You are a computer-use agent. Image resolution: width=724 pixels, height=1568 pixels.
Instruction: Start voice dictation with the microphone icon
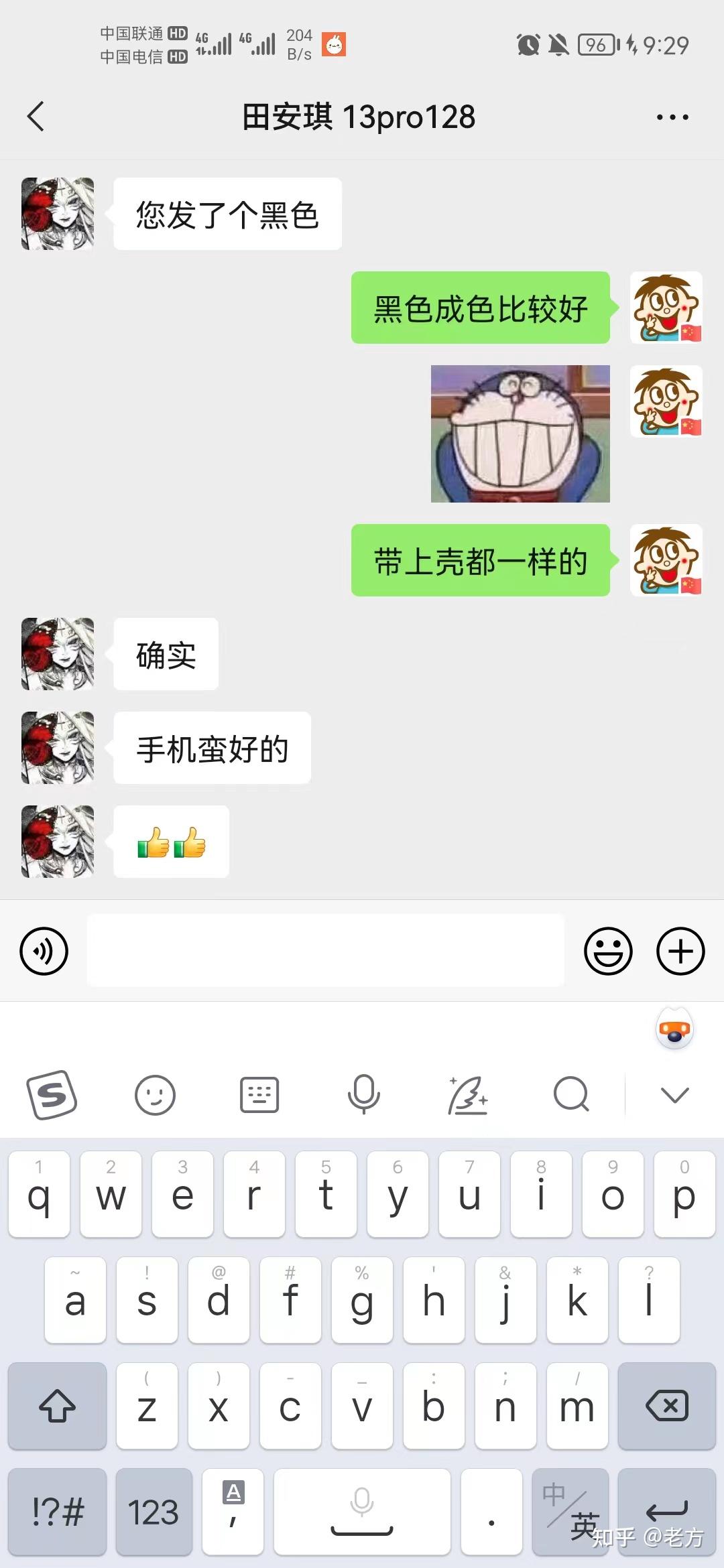(x=362, y=1096)
